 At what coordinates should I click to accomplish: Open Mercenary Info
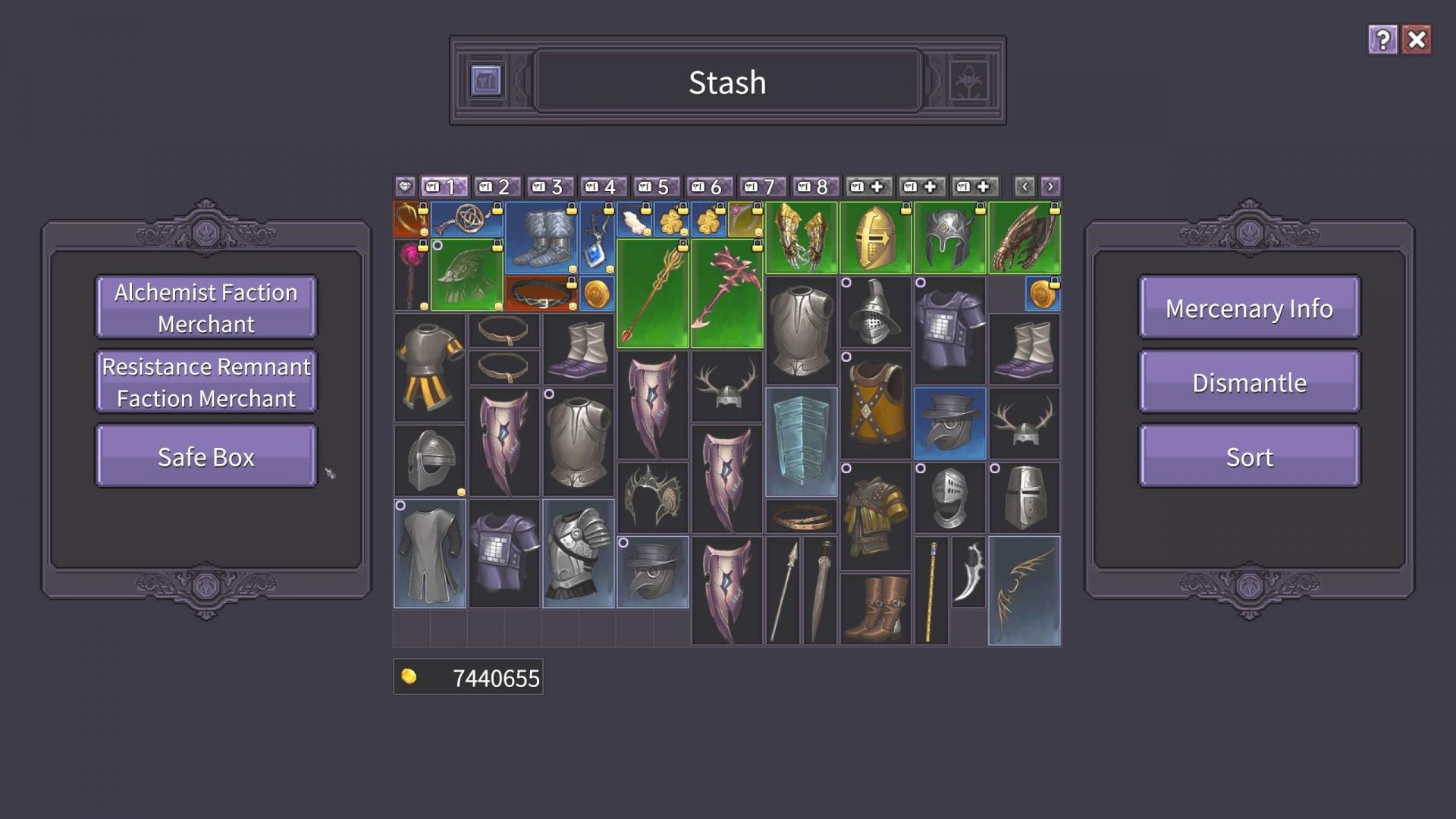1249,308
